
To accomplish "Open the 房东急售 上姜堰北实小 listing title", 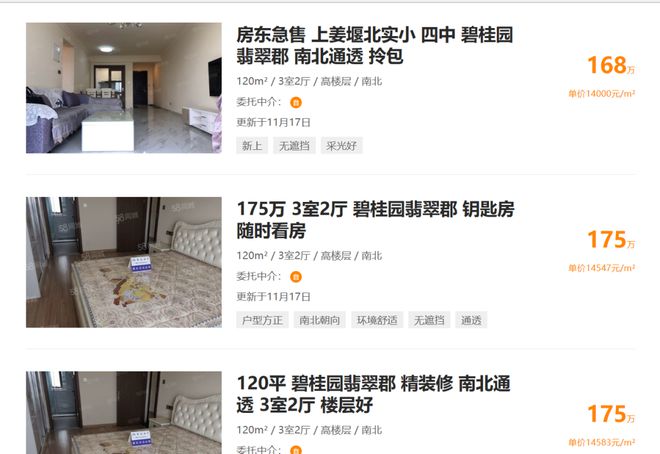I will (374, 45).
